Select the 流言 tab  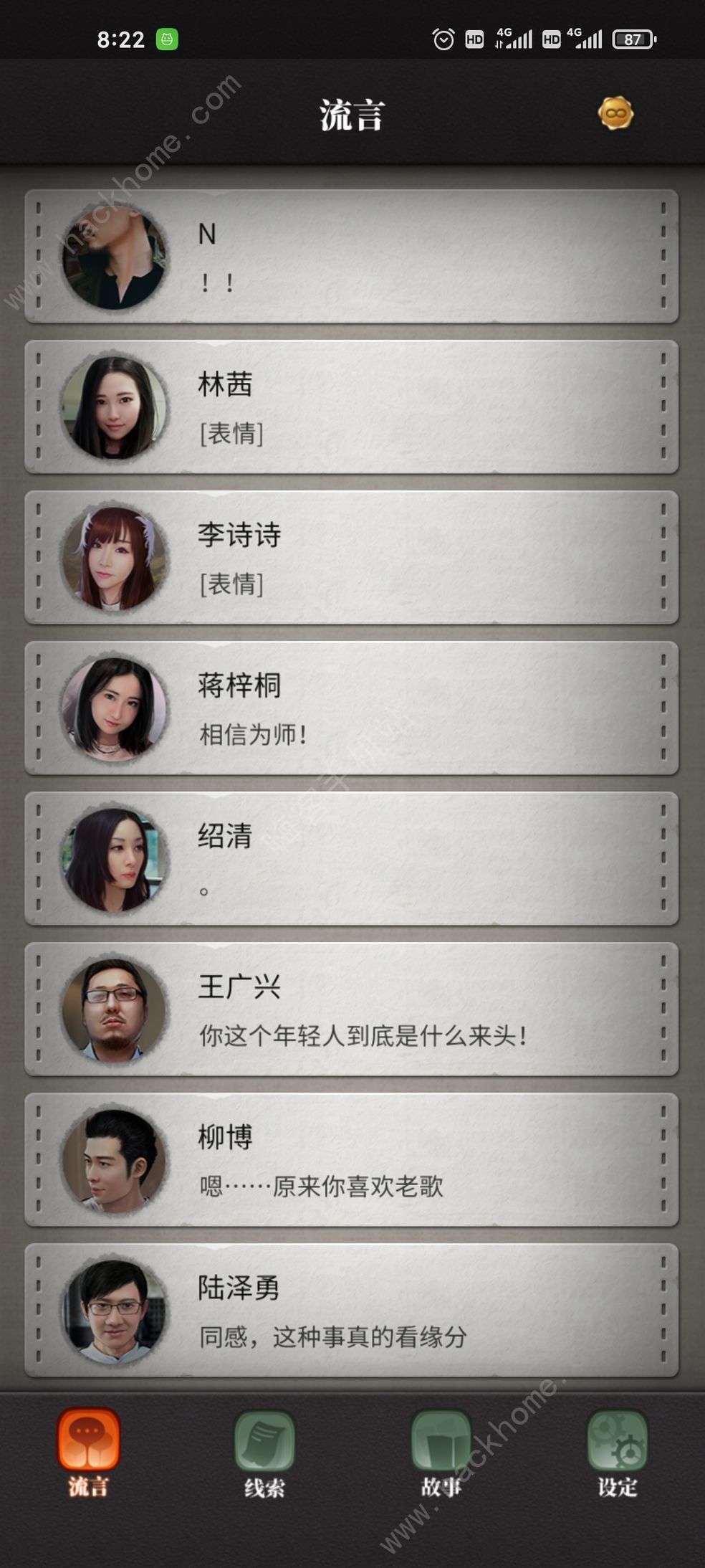[x=88, y=1452]
